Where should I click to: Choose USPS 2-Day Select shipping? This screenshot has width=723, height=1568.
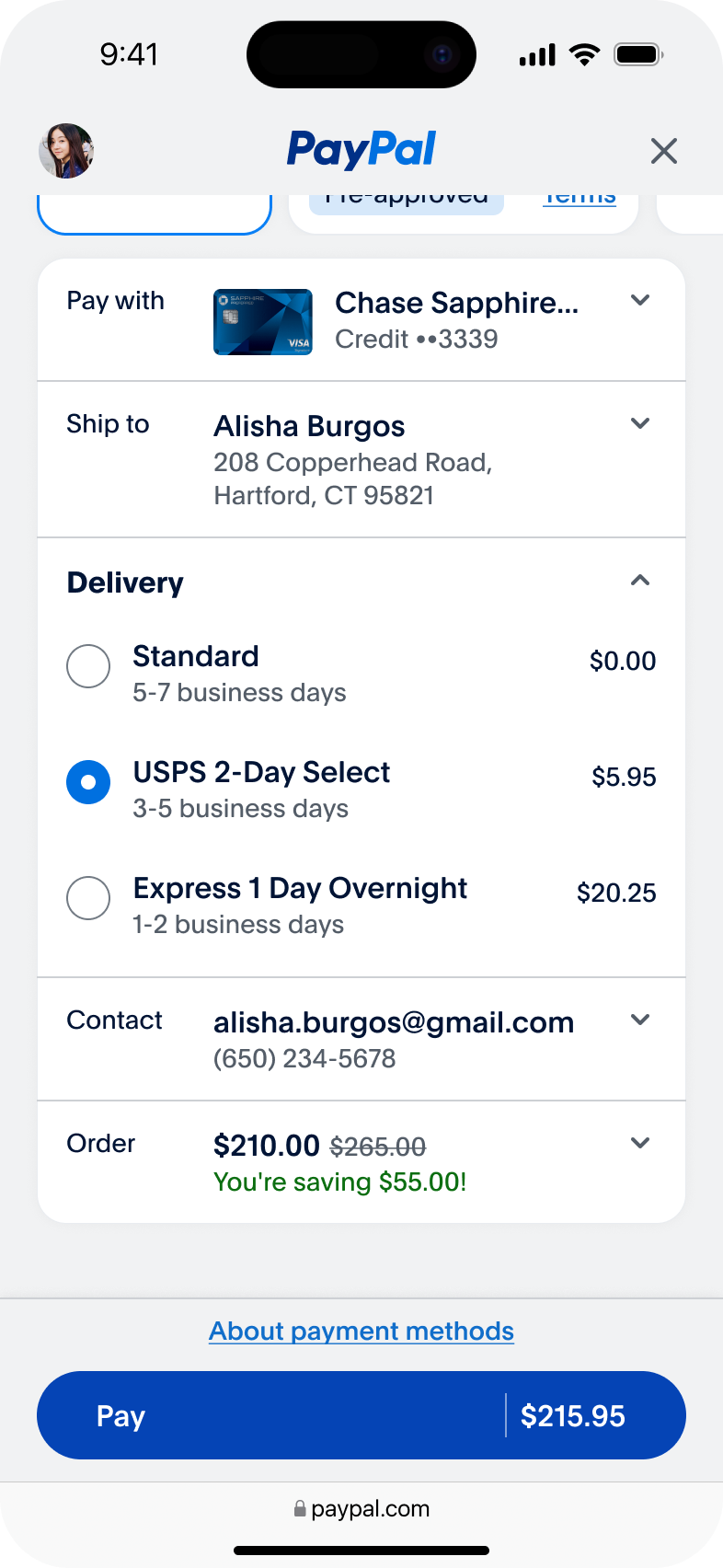pyautogui.click(x=88, y=782)
